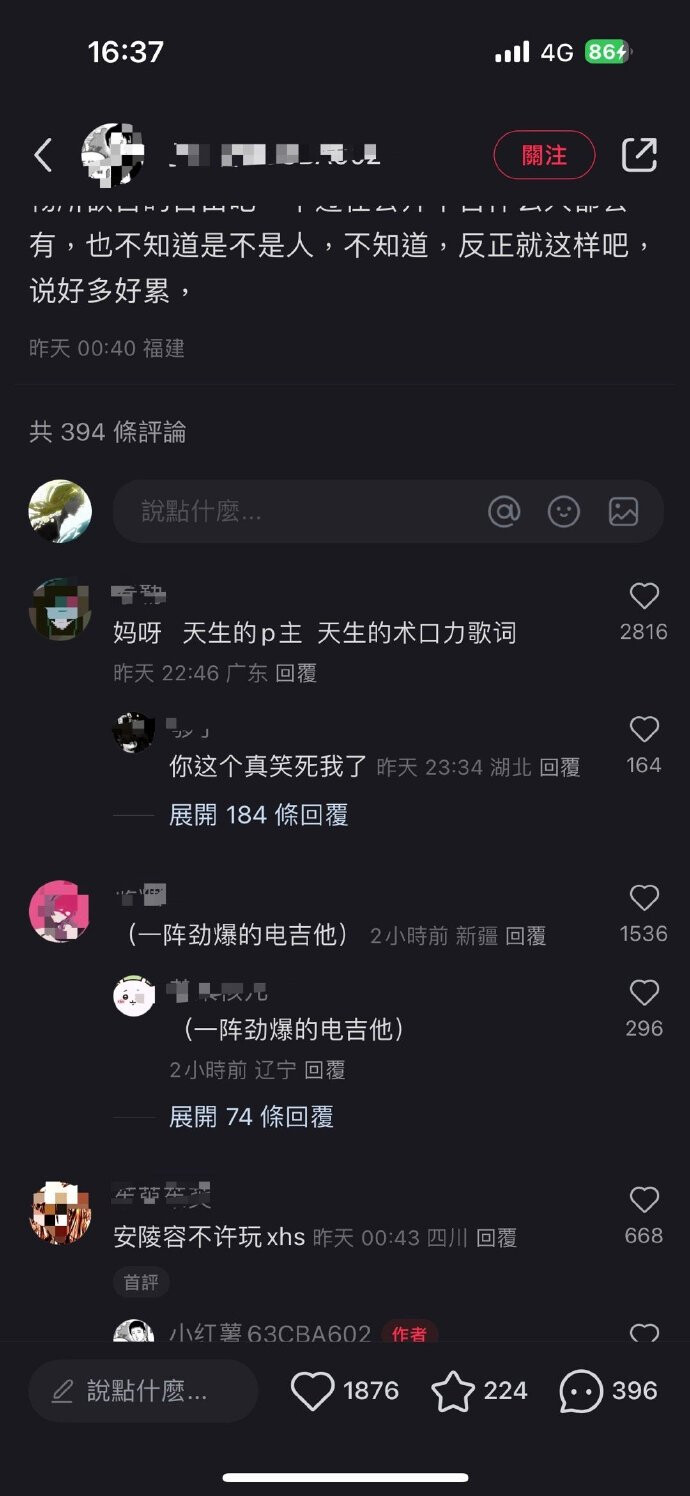Image resolution: width=690 pixels, height=1496 pixels.
Task: Mention someone with the @ icon
Action: point(504,512)
